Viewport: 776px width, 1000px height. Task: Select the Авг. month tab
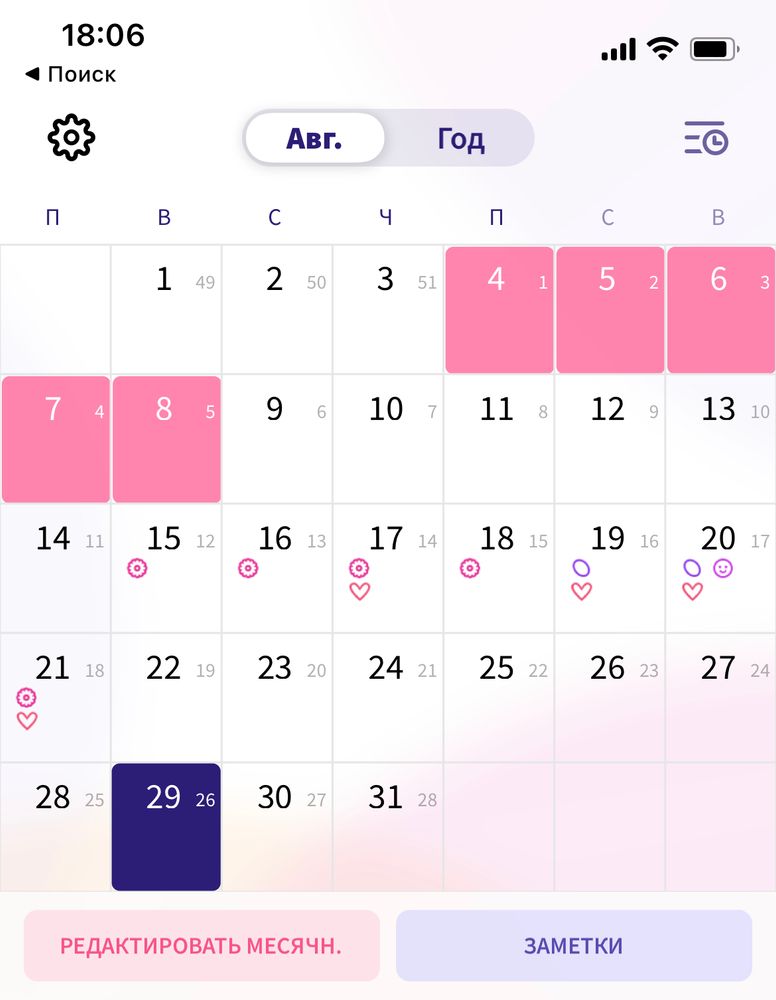(314, 139)
